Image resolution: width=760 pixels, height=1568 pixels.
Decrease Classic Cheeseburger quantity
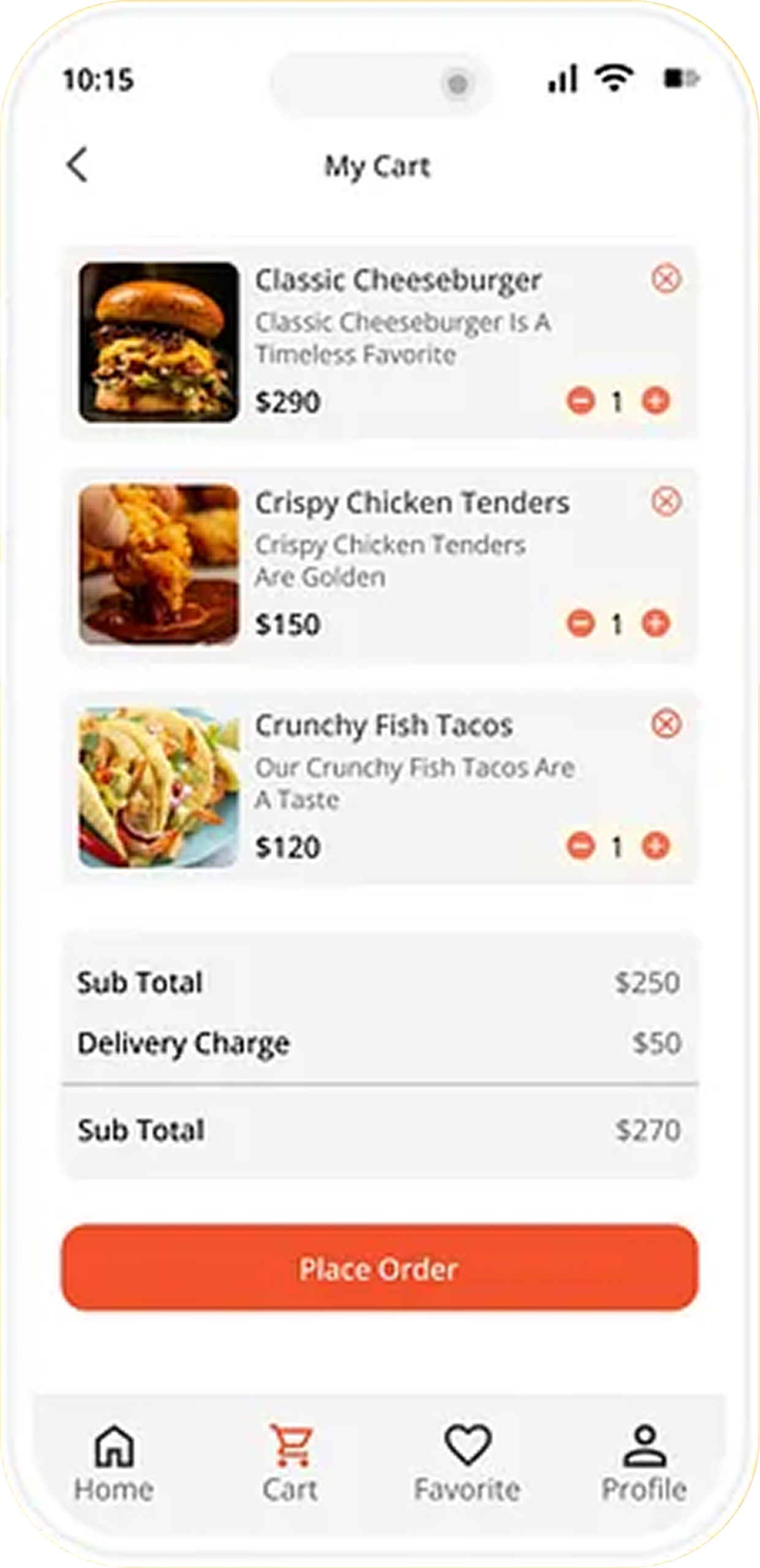pyautogui.click(x=581, y=402)
